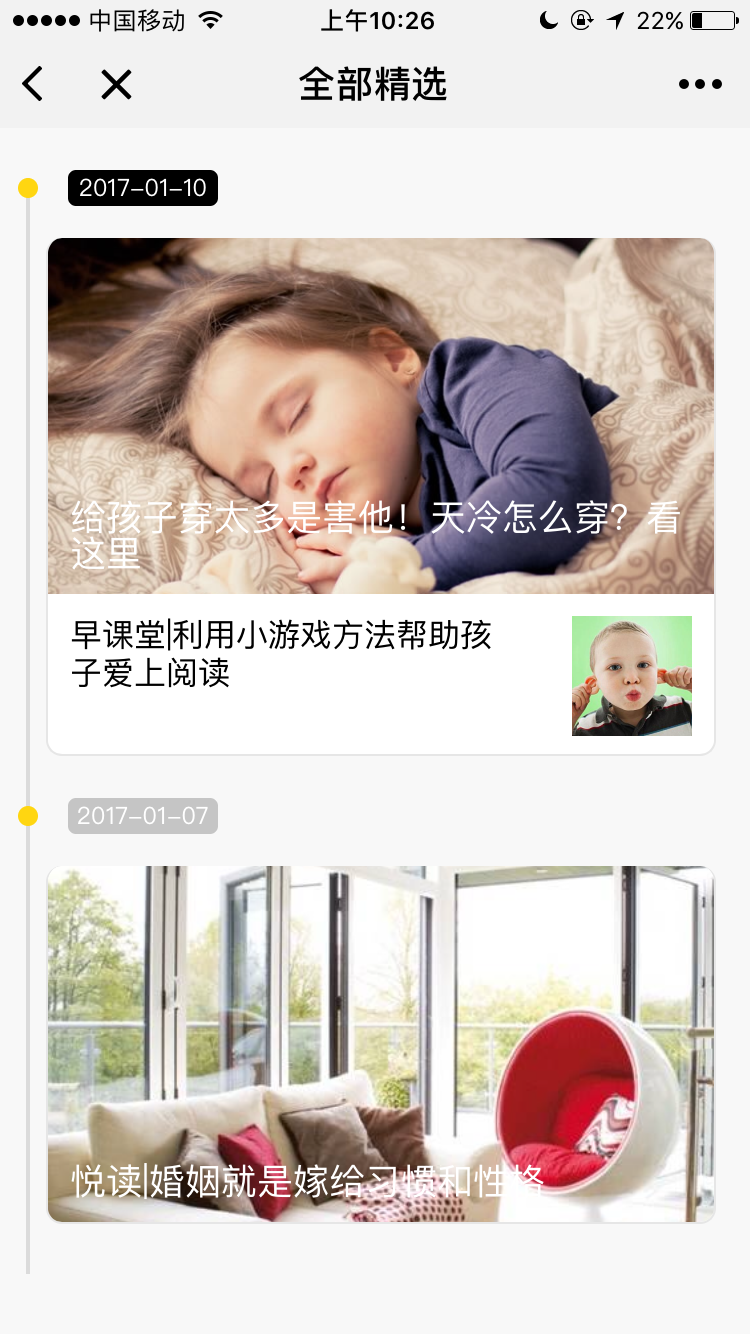The height and width of the screenshot is (1334, 750).
Task: Close the page with the X icon
Action: pos(116,85)
